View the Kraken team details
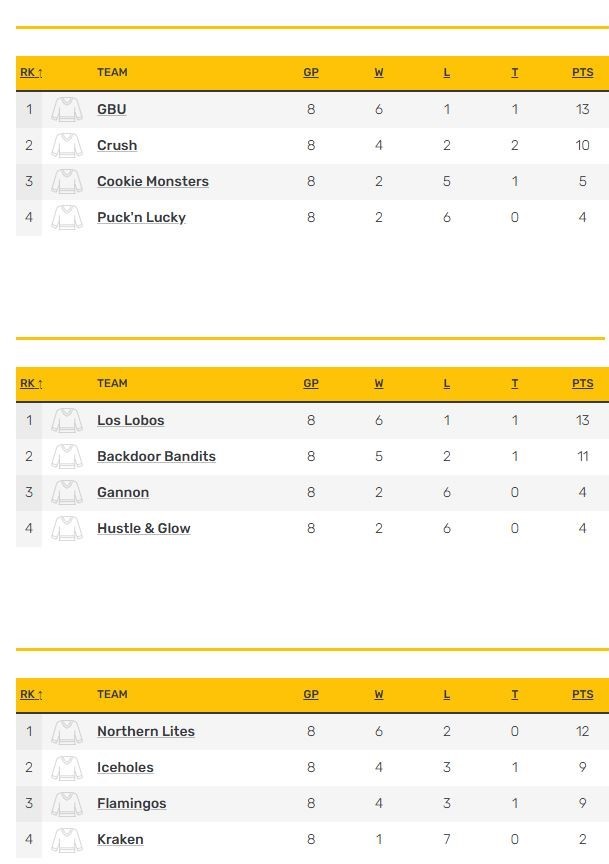 (x=120, y=839)
